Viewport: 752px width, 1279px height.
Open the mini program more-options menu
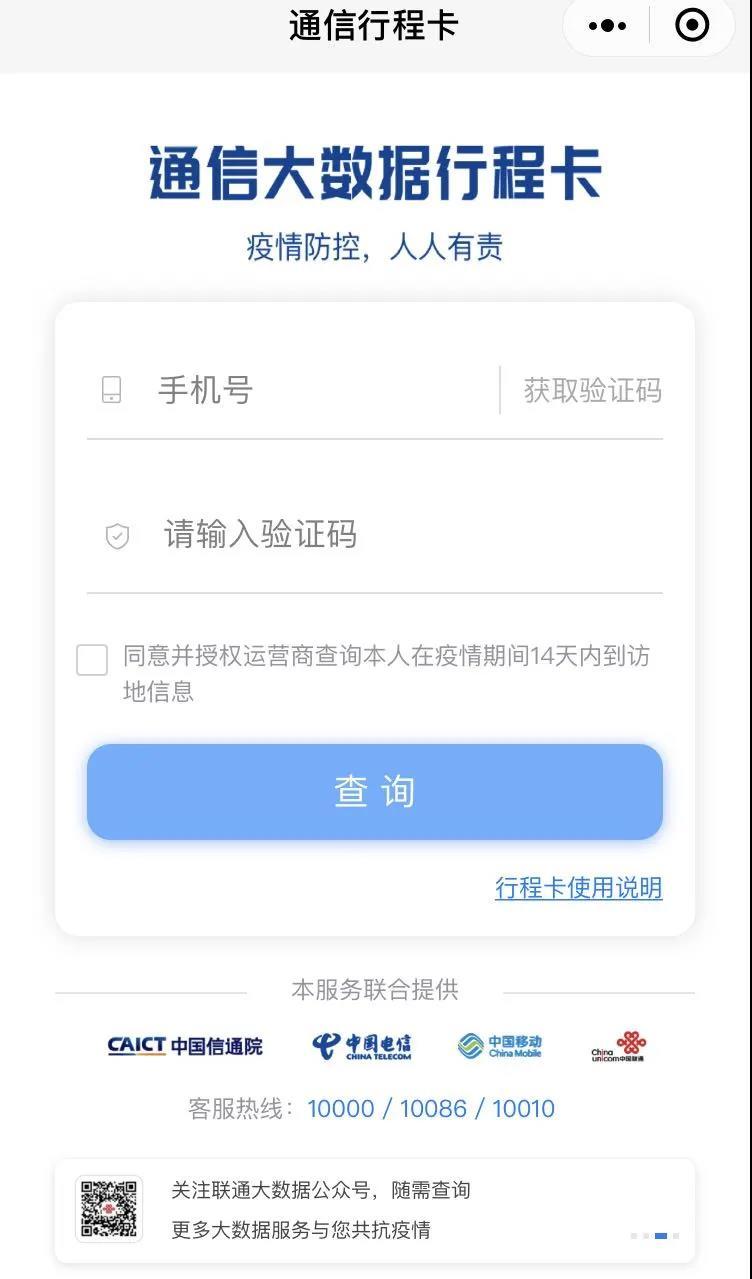pos(607,26)
